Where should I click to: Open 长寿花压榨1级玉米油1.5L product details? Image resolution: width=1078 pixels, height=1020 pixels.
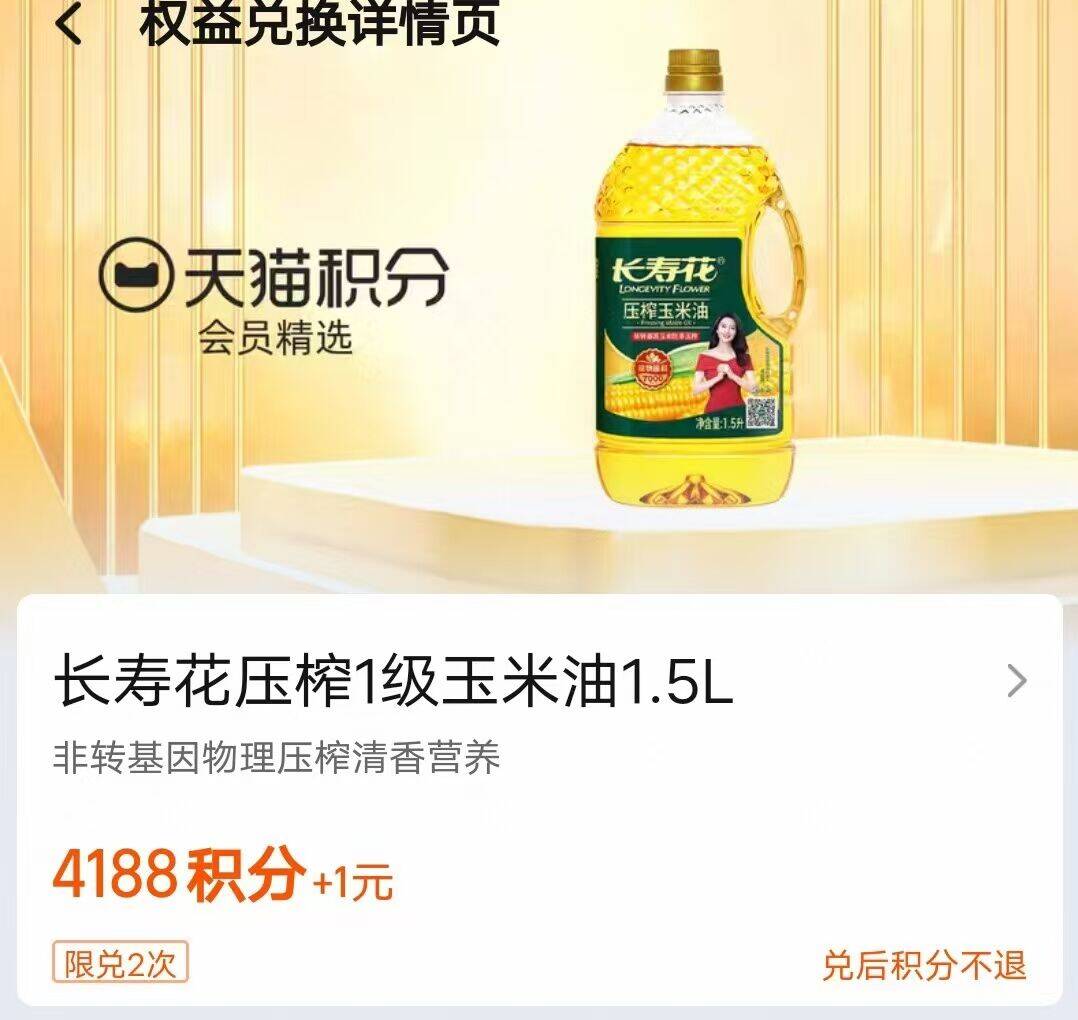(x=1016, y=682)
